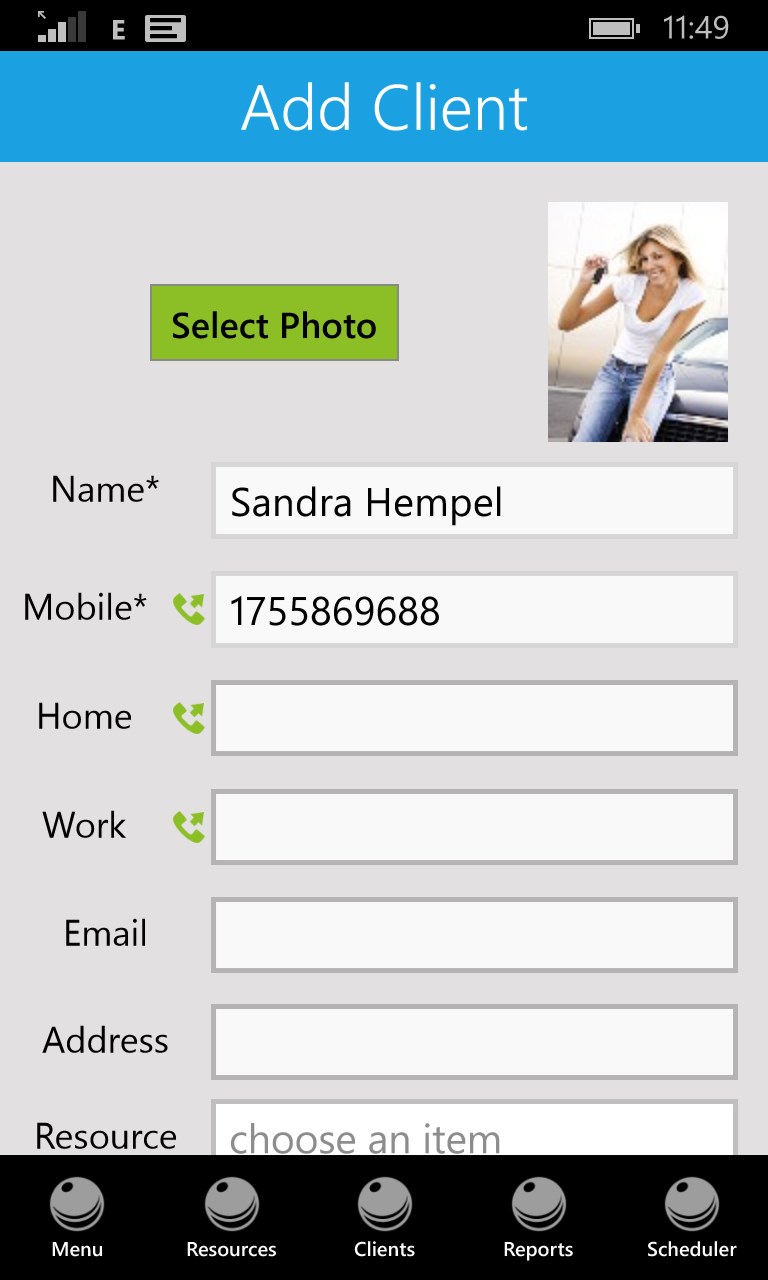Open the Resource choose an item picker
Screen dimensions: 768x1280
tap(474, 1132)
